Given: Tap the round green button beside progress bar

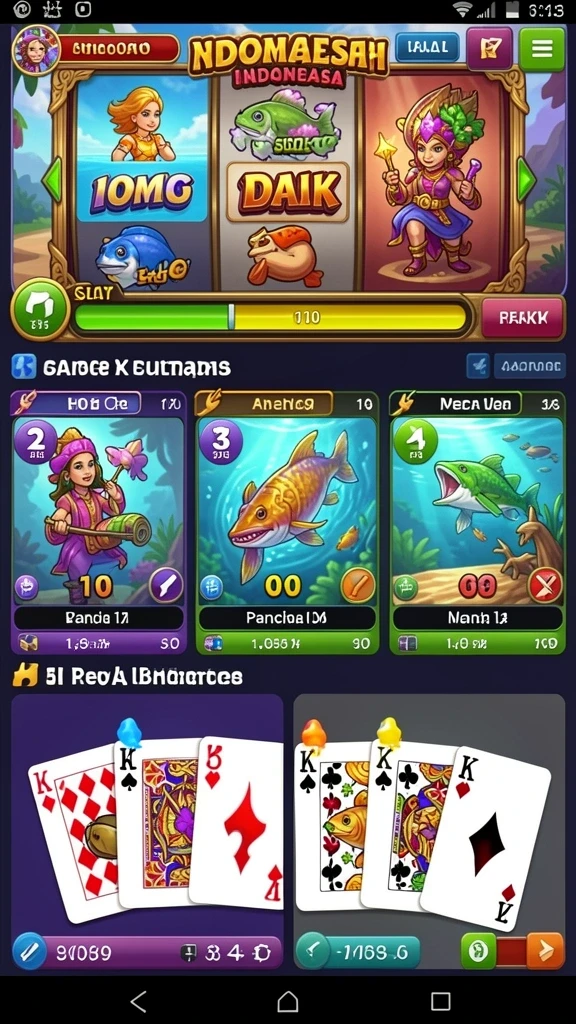Looking at the screenshot, I should click(x=40, y=310).
